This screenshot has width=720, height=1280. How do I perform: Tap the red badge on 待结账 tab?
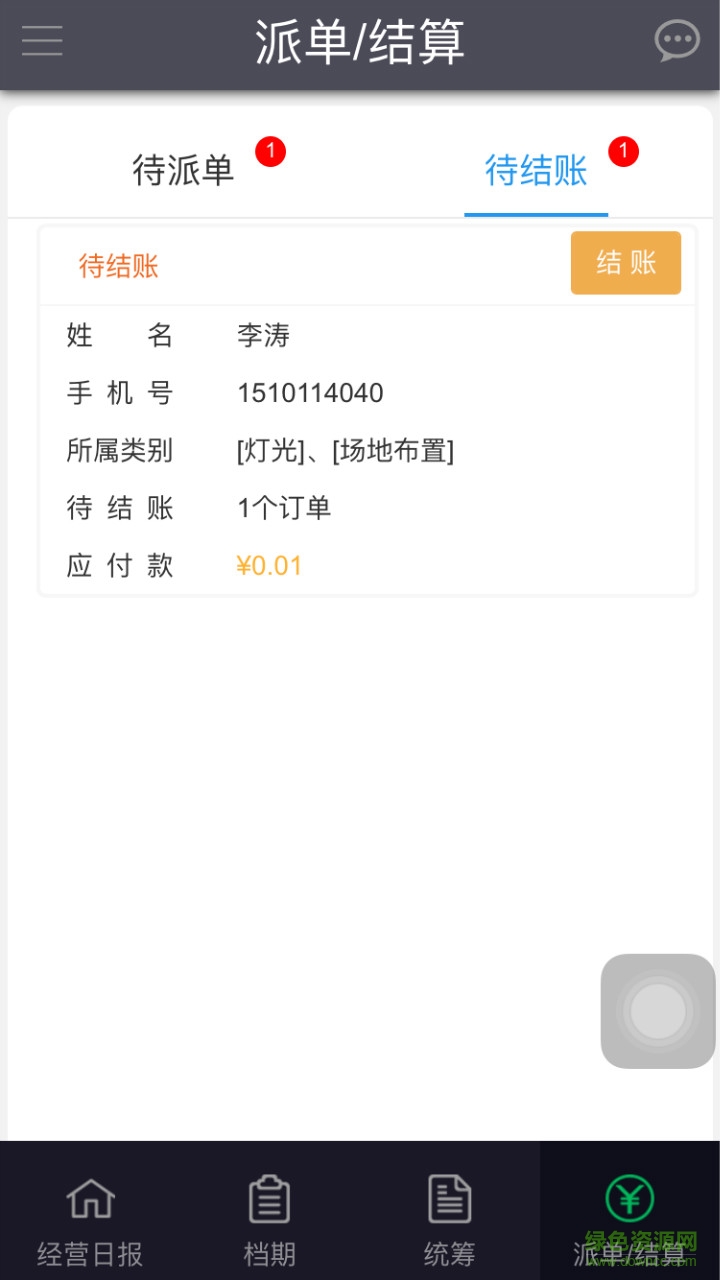pos(623,153)
